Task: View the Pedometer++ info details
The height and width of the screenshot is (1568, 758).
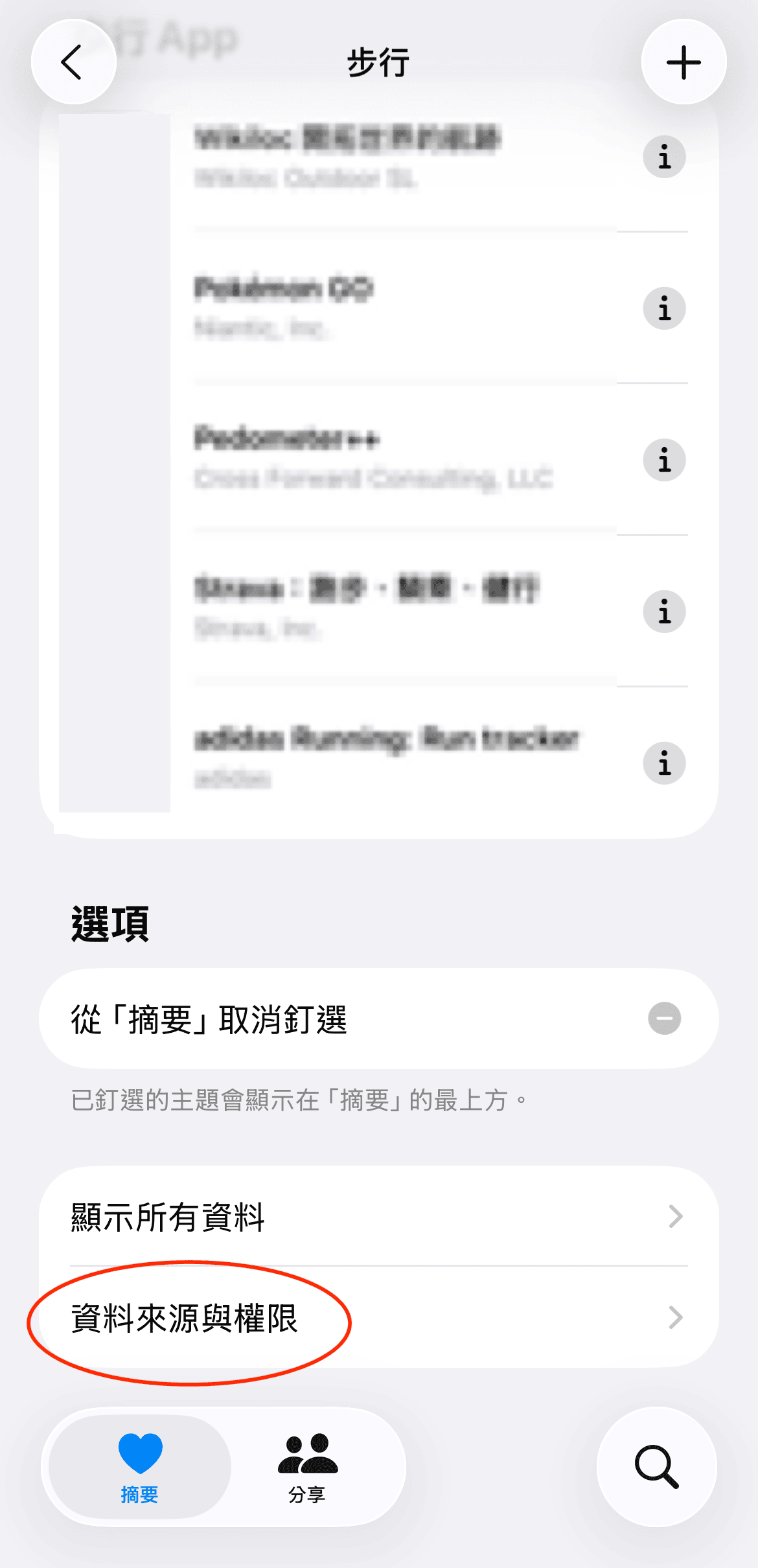Action: click(664, 460)
